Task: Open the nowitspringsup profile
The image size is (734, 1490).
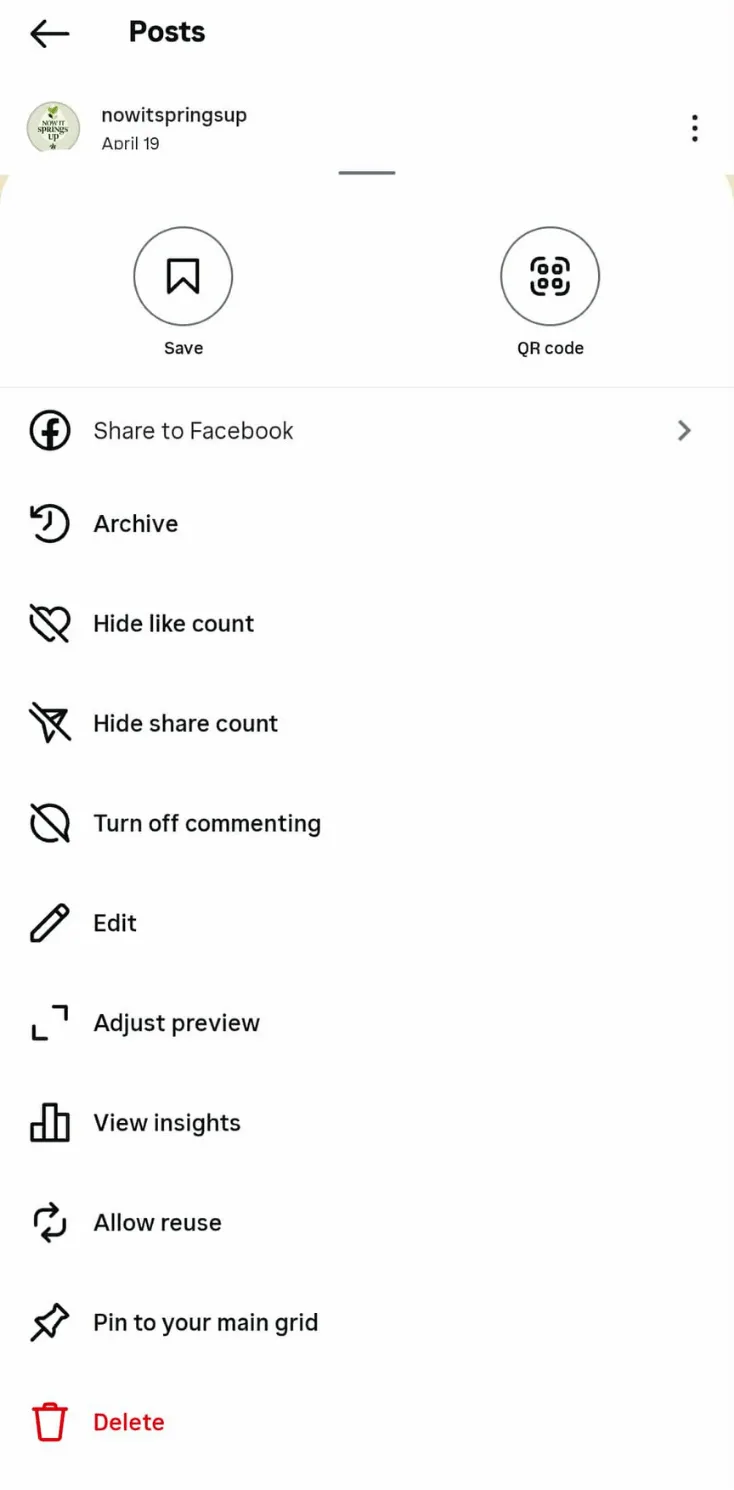Action: pyautogui.click(x=173, y=115)
